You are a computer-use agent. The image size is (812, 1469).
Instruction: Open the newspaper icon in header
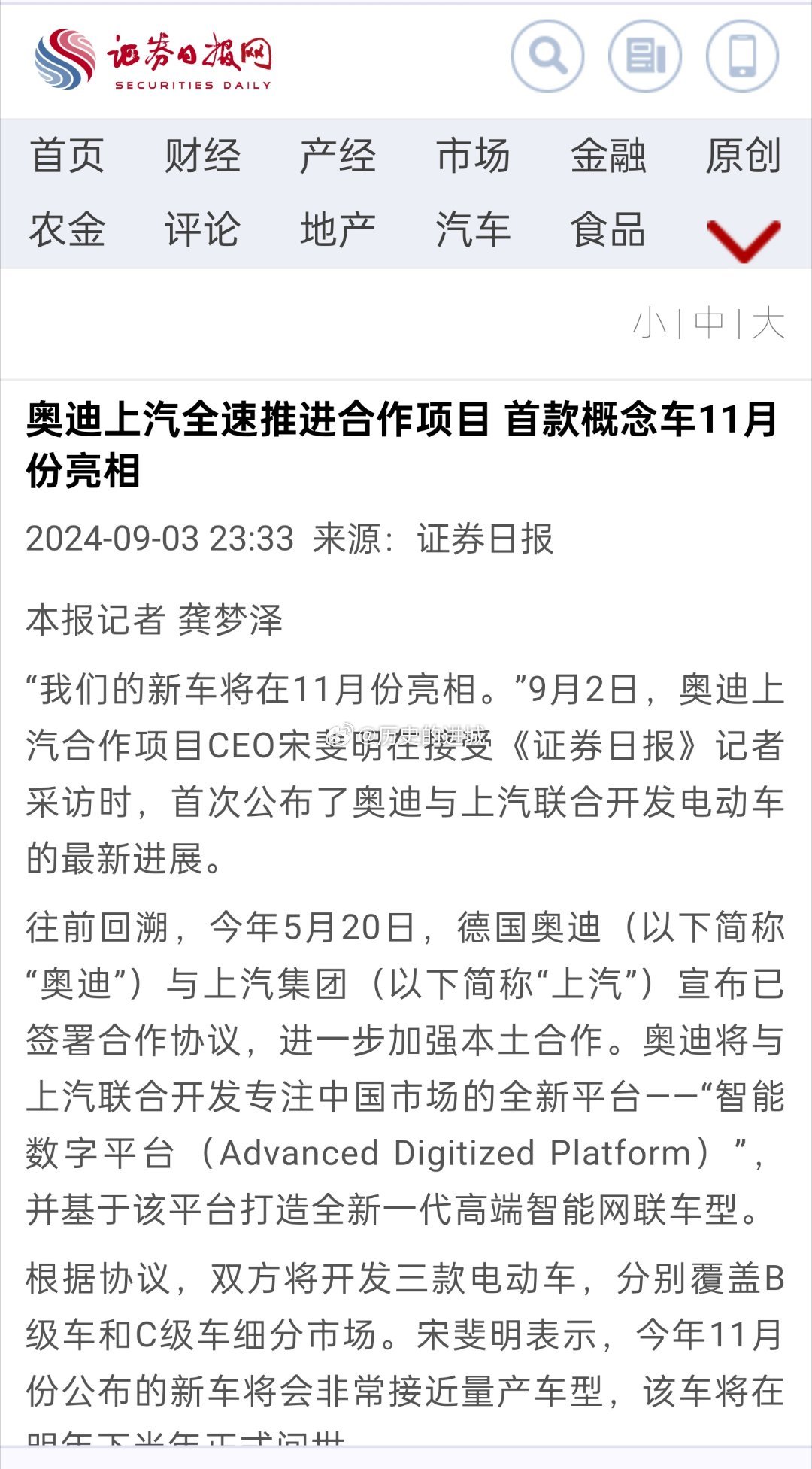(645, 56)
